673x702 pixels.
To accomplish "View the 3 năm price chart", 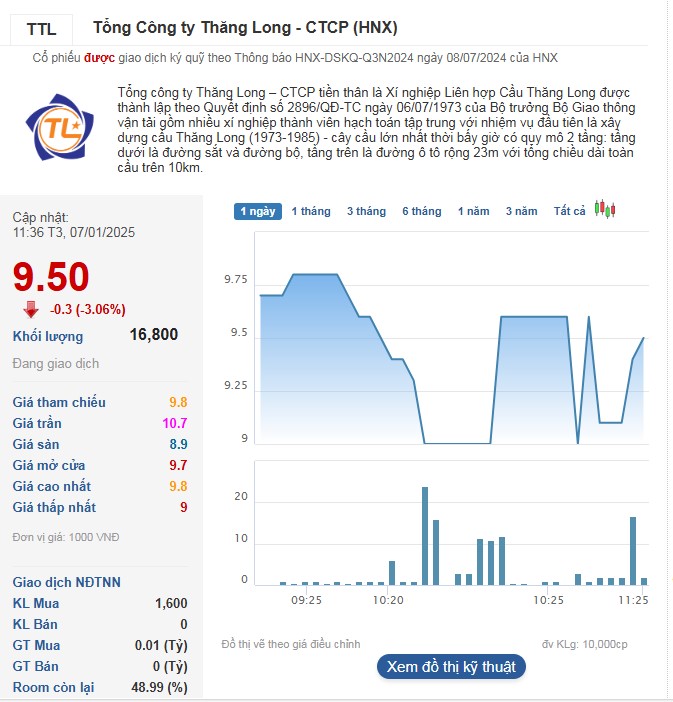I will tap(521, 211).
